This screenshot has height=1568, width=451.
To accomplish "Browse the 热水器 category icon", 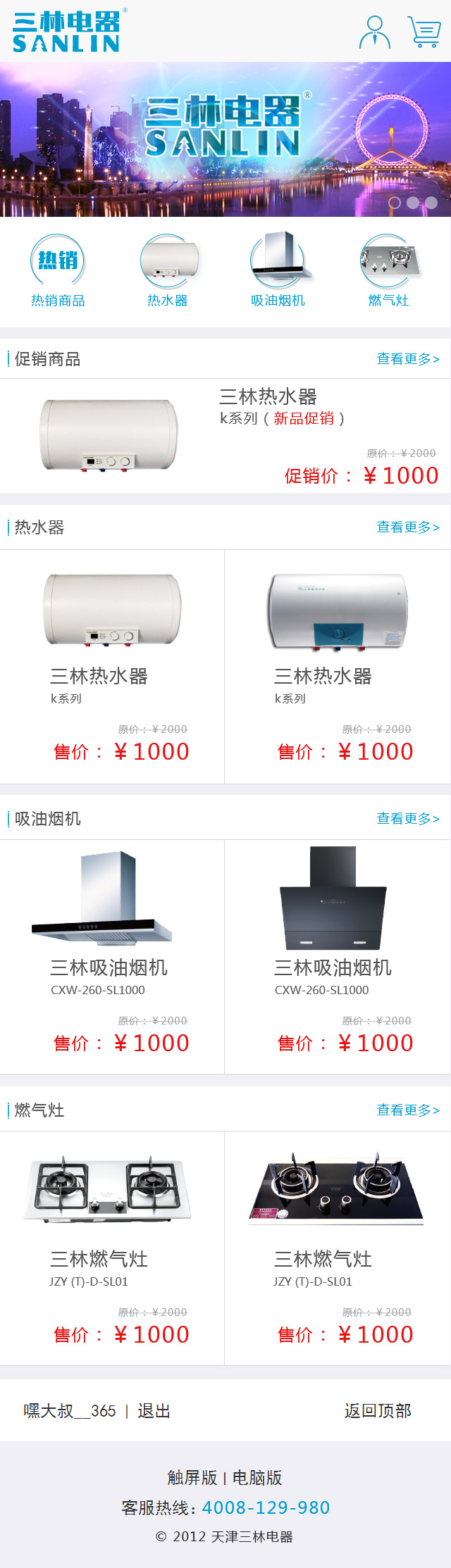I will (x=168, y=271).
